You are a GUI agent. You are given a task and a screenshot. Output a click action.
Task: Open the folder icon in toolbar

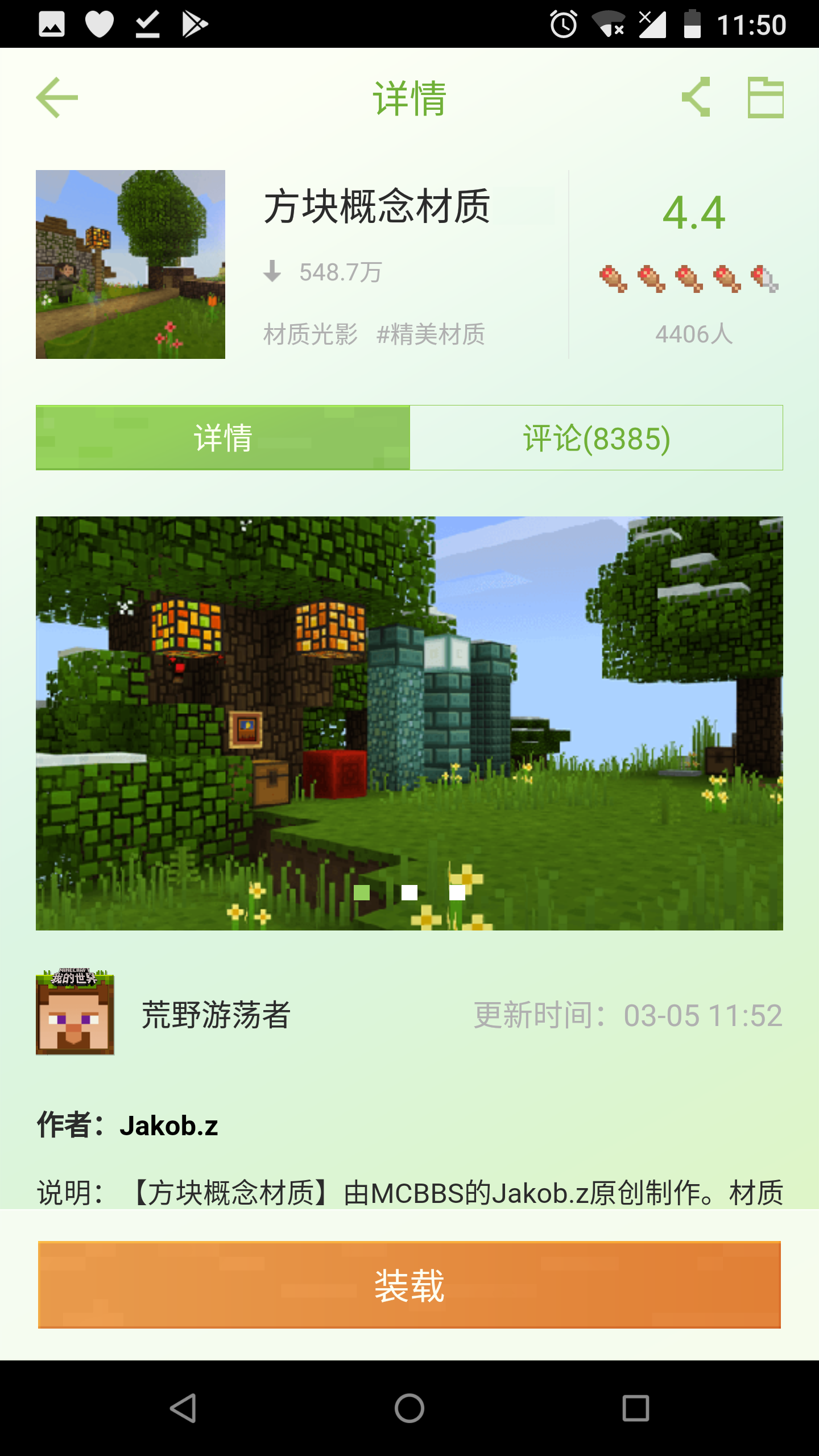[766, 98]
